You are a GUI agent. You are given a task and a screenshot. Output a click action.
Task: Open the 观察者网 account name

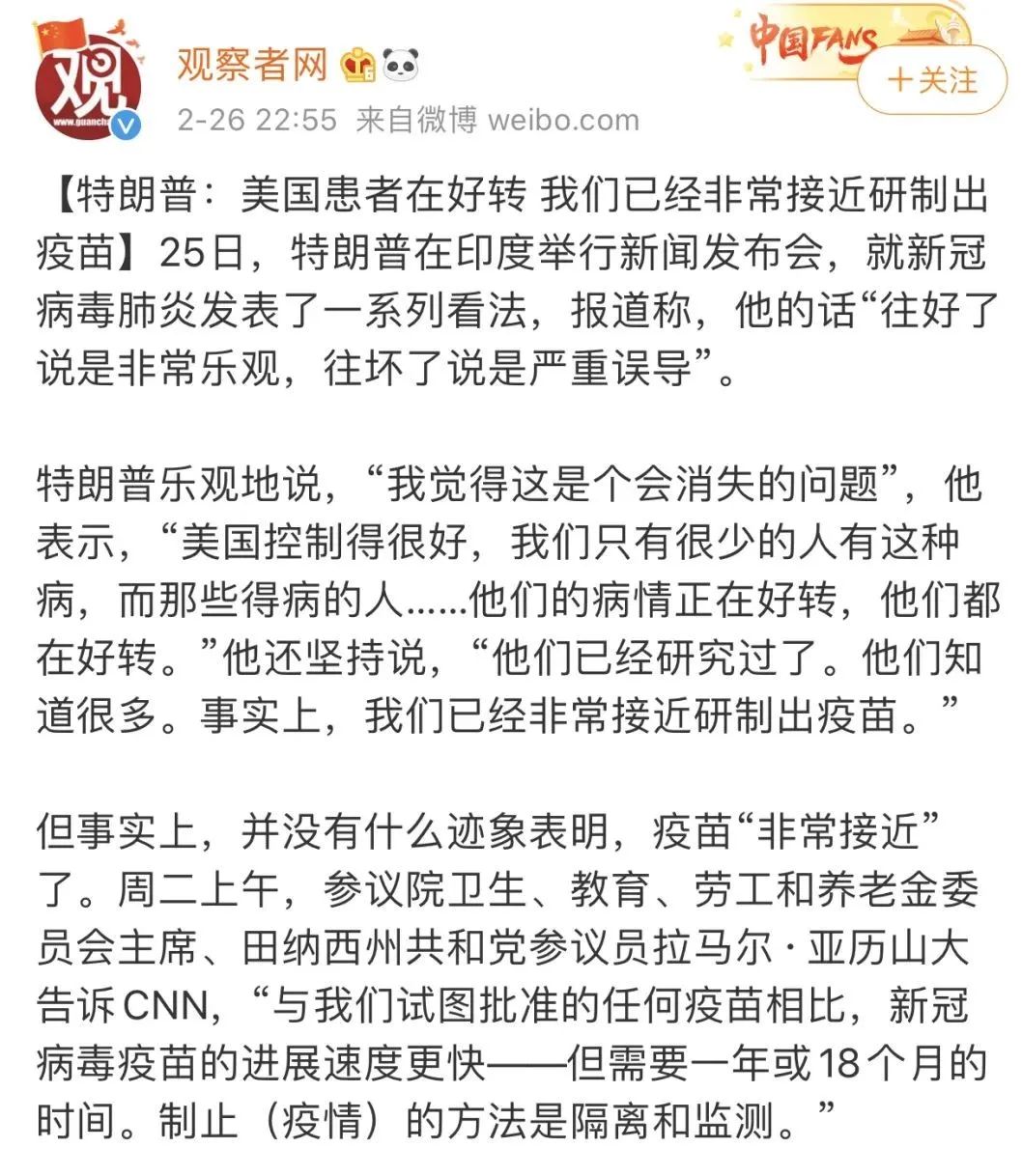coord(252,65)
